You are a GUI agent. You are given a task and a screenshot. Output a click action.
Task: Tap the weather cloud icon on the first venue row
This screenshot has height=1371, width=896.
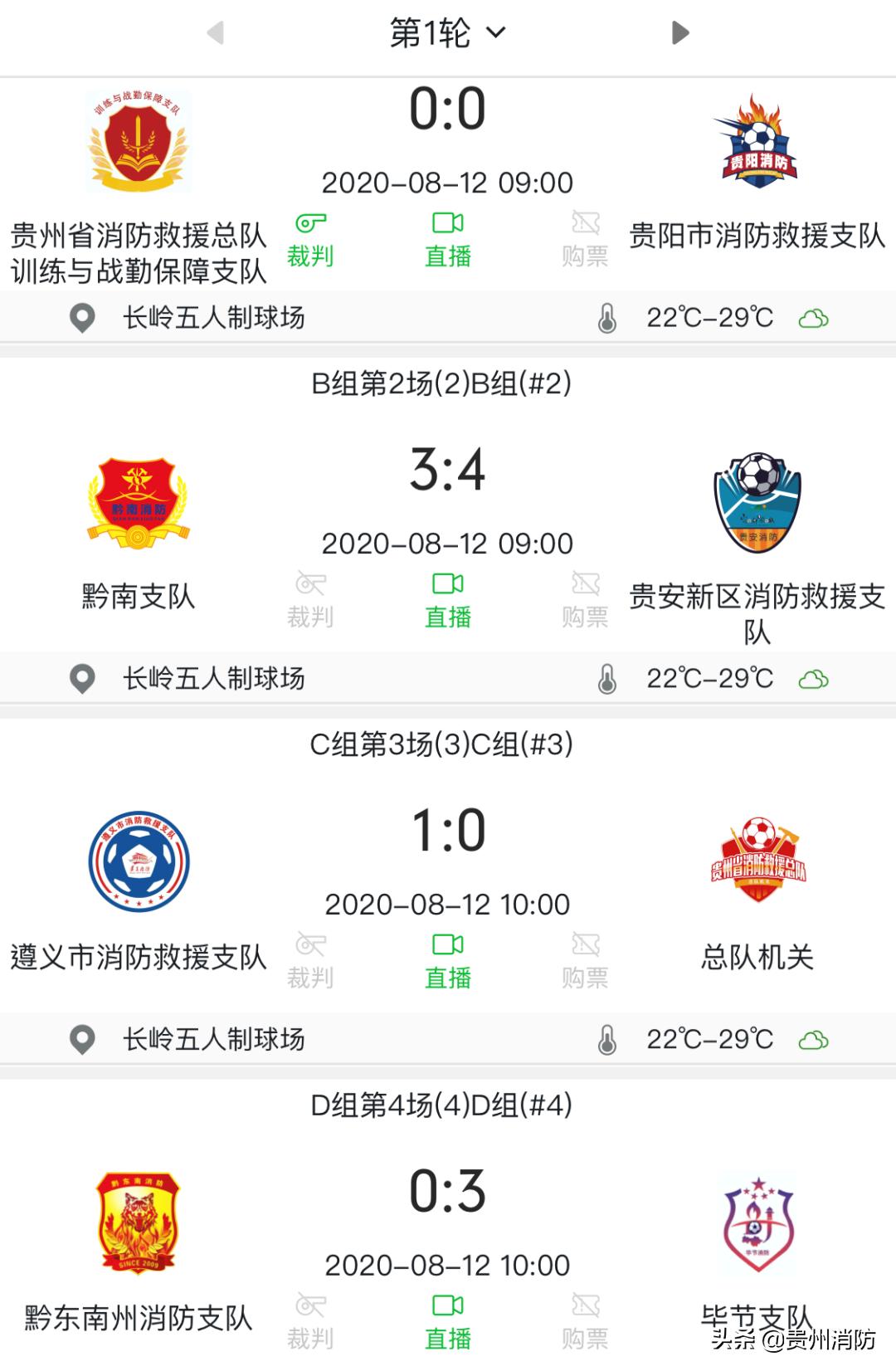[813, 319]
